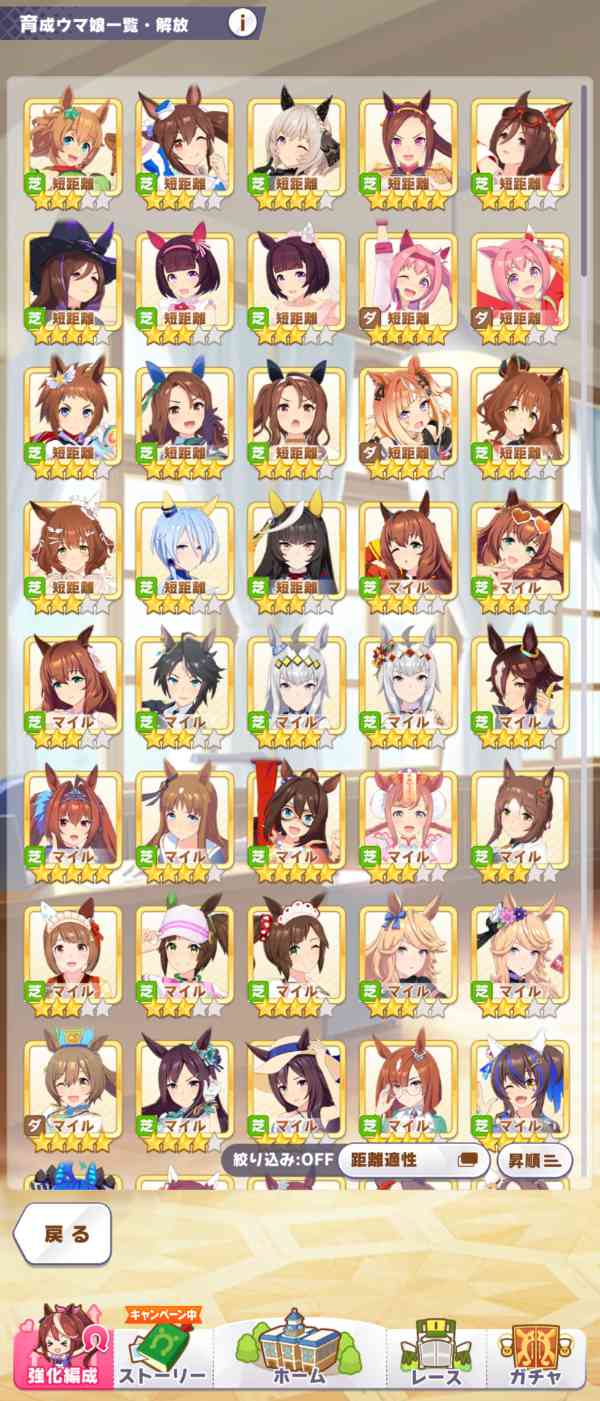Screen dimensions: 600x1401
Task: Select the character with heart-shaped orange sunglasses
Action: point(520,550)
